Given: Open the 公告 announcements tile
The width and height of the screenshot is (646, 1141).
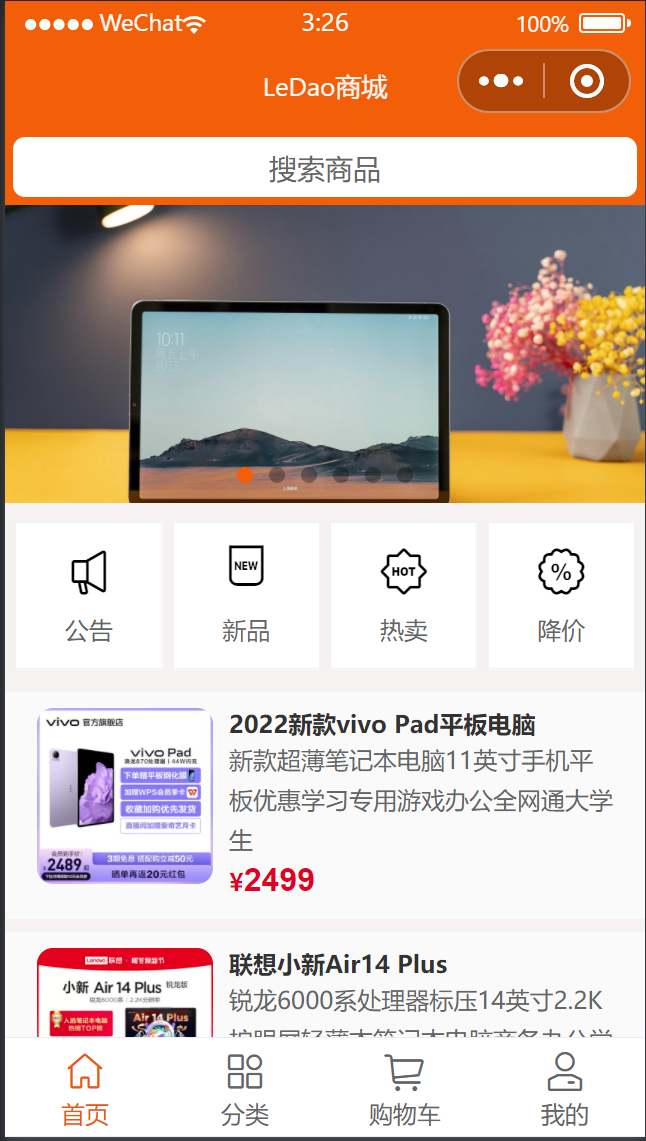Looking at the screenshot, I should pyautogui.click(x=89, y=595).
